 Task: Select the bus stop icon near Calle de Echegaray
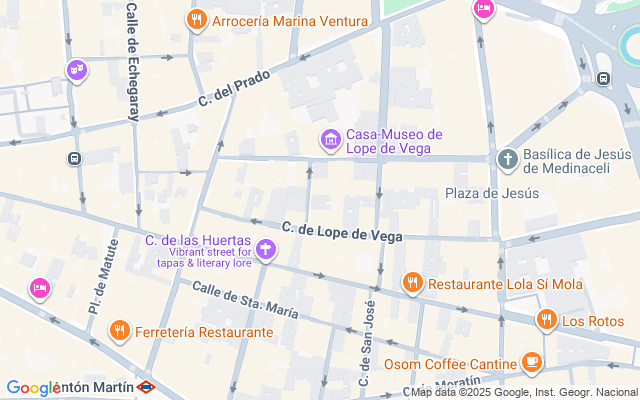point(74,158)
